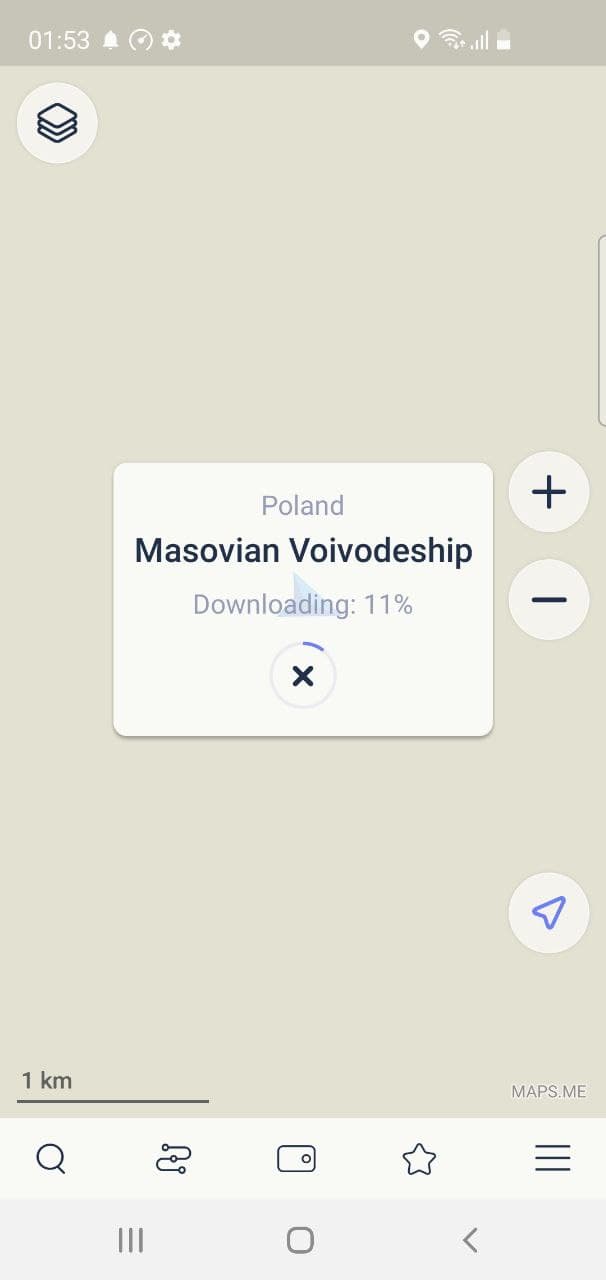Open the map layers button

57,123
